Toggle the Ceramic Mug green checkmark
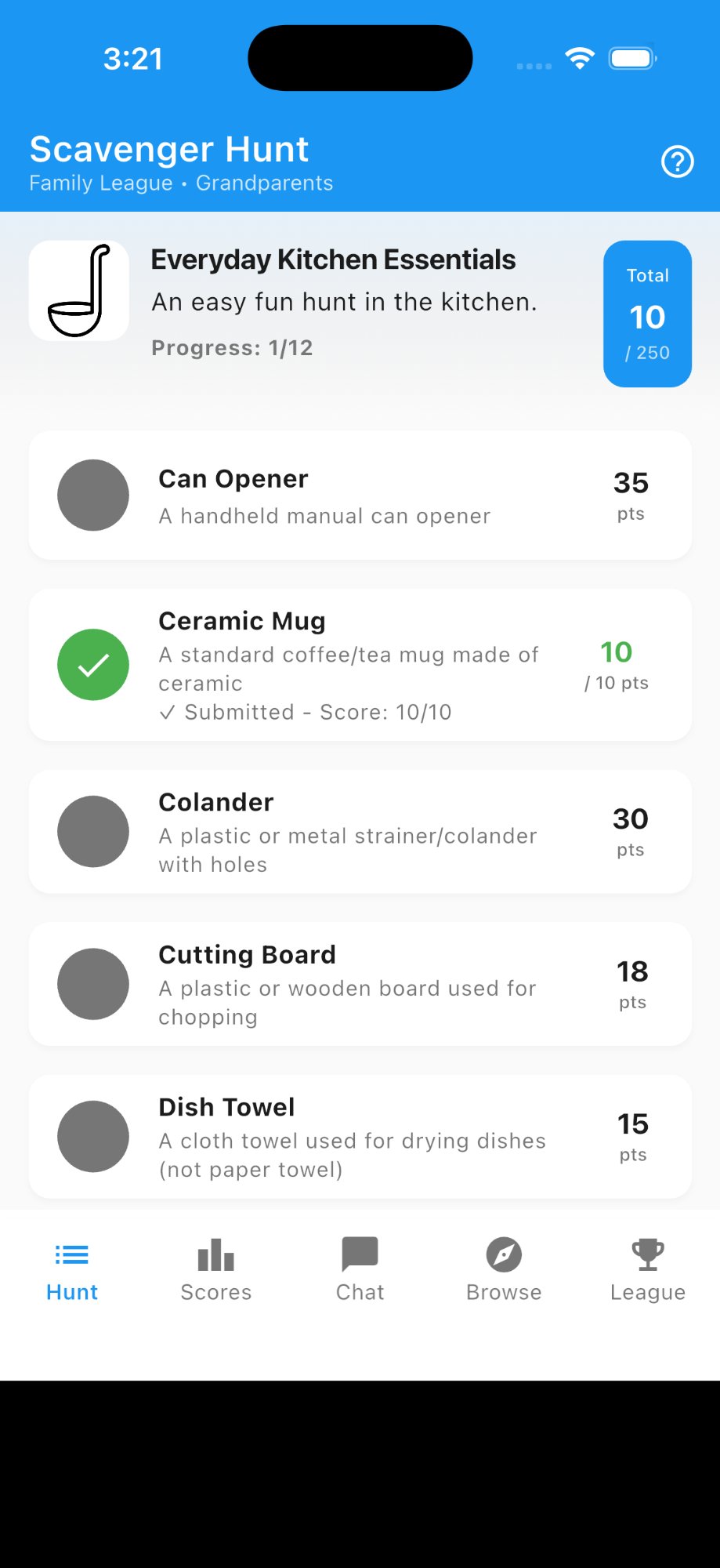 [92, 664]
